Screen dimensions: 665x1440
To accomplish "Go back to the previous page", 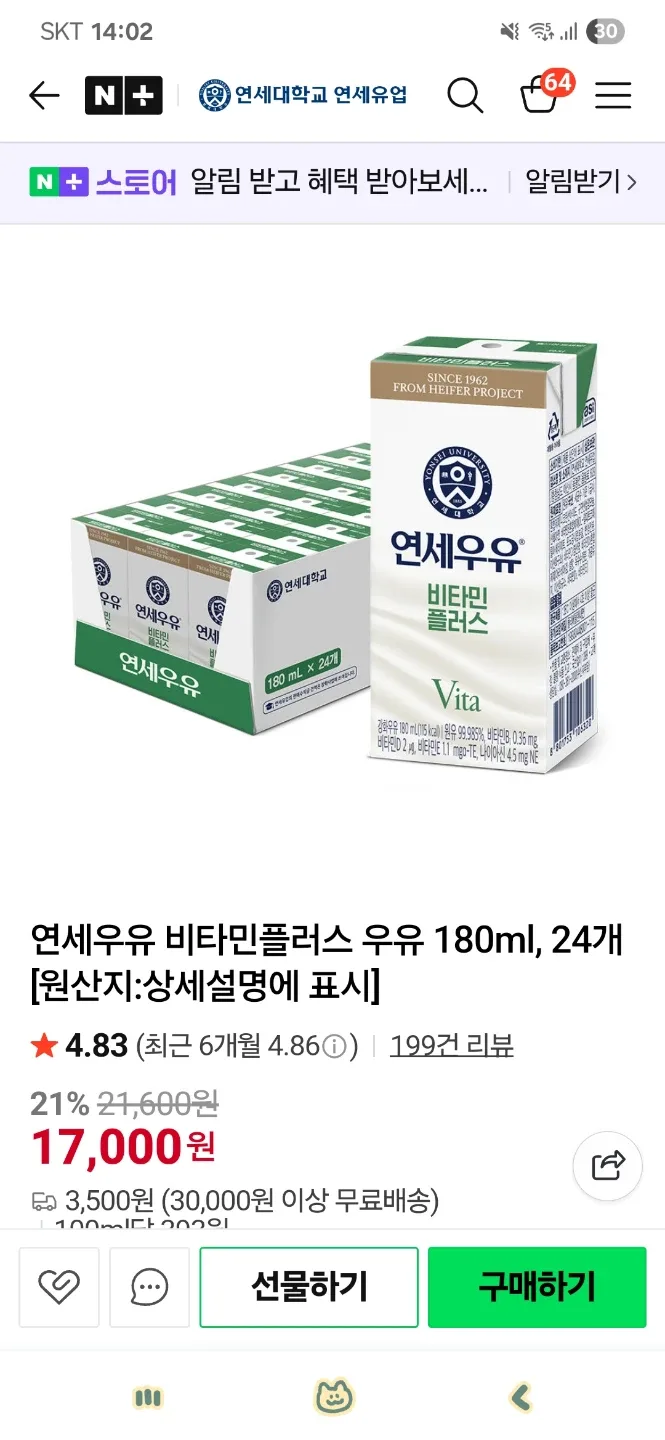I will click(44, 96).
